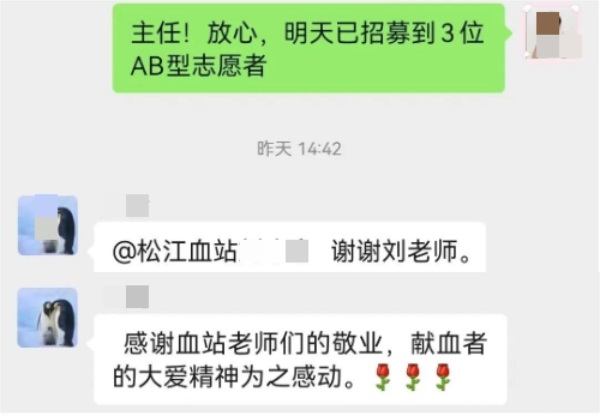Open penguin avatar next to 谢谢刘老师 message

[49, 225]
